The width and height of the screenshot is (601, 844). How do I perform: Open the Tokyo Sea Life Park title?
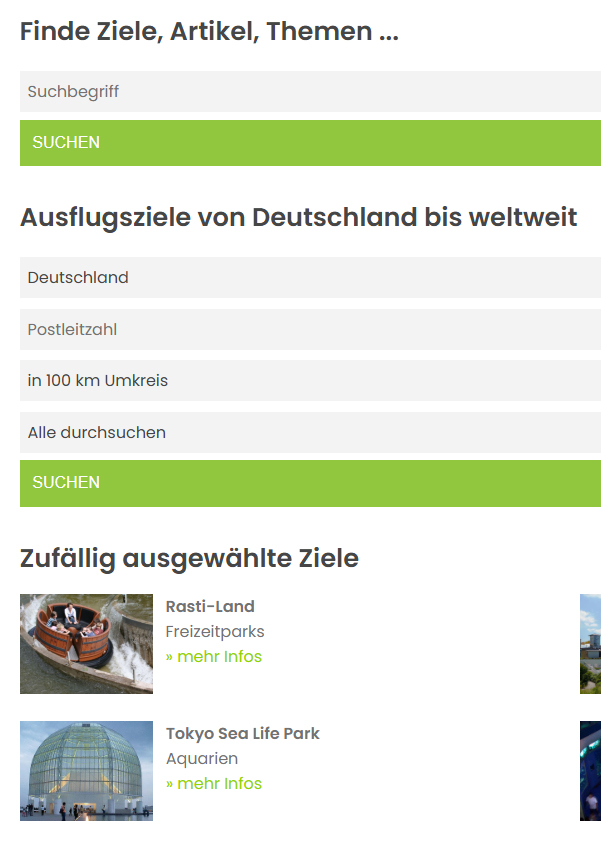pos(243,733)
